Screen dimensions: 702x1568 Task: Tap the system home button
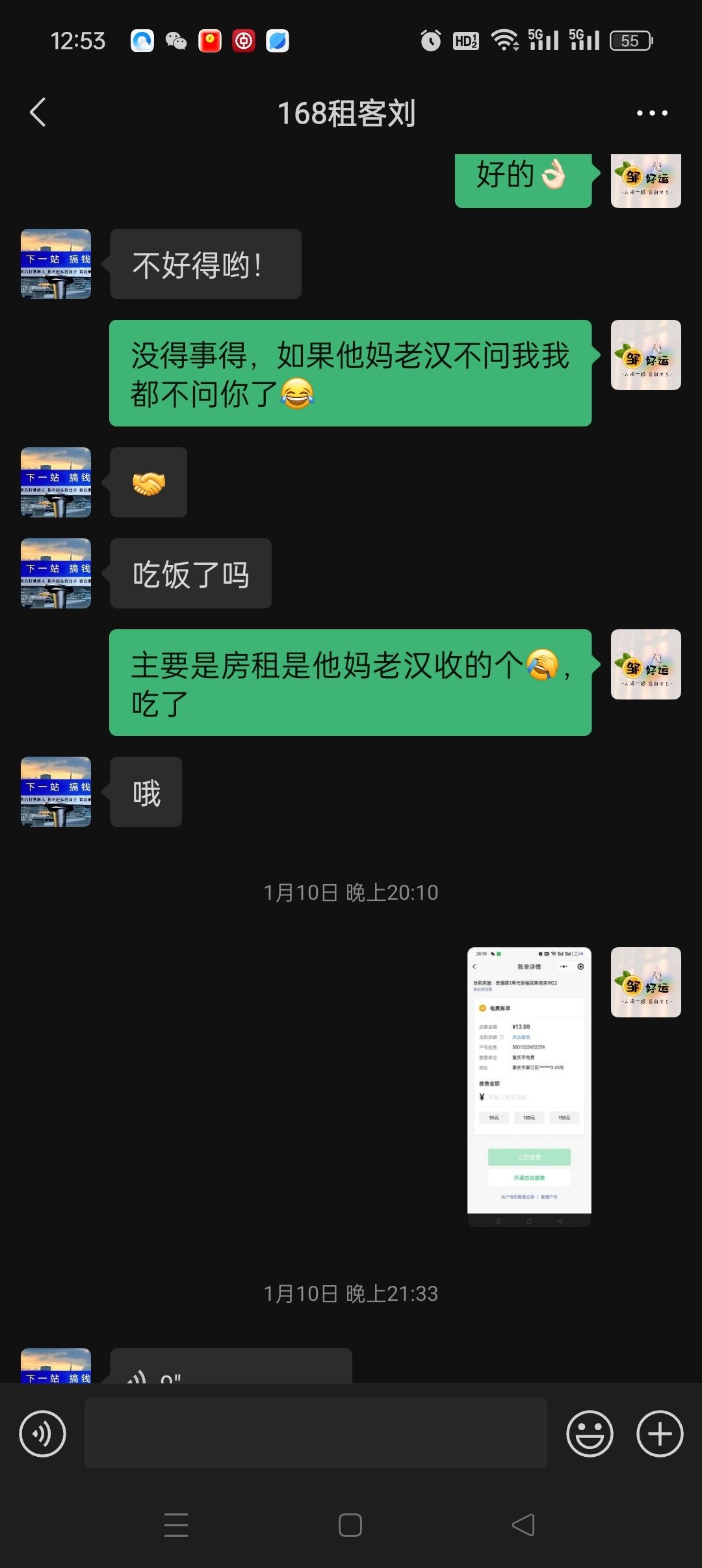[x=350, y=1524]
